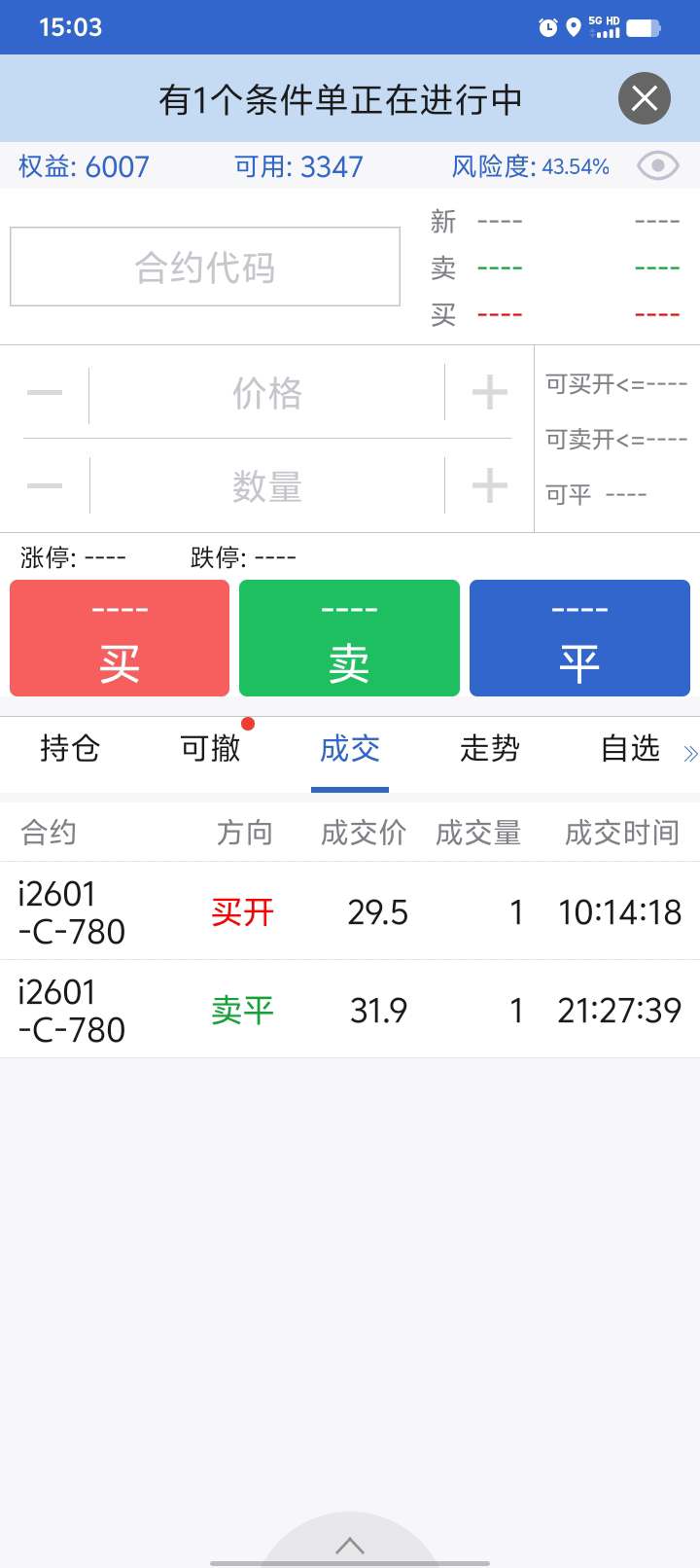Decrease the 价格 value with minus
This screenshot has height=1568, width=700.
pyautogui.click(x=45, y=393)
